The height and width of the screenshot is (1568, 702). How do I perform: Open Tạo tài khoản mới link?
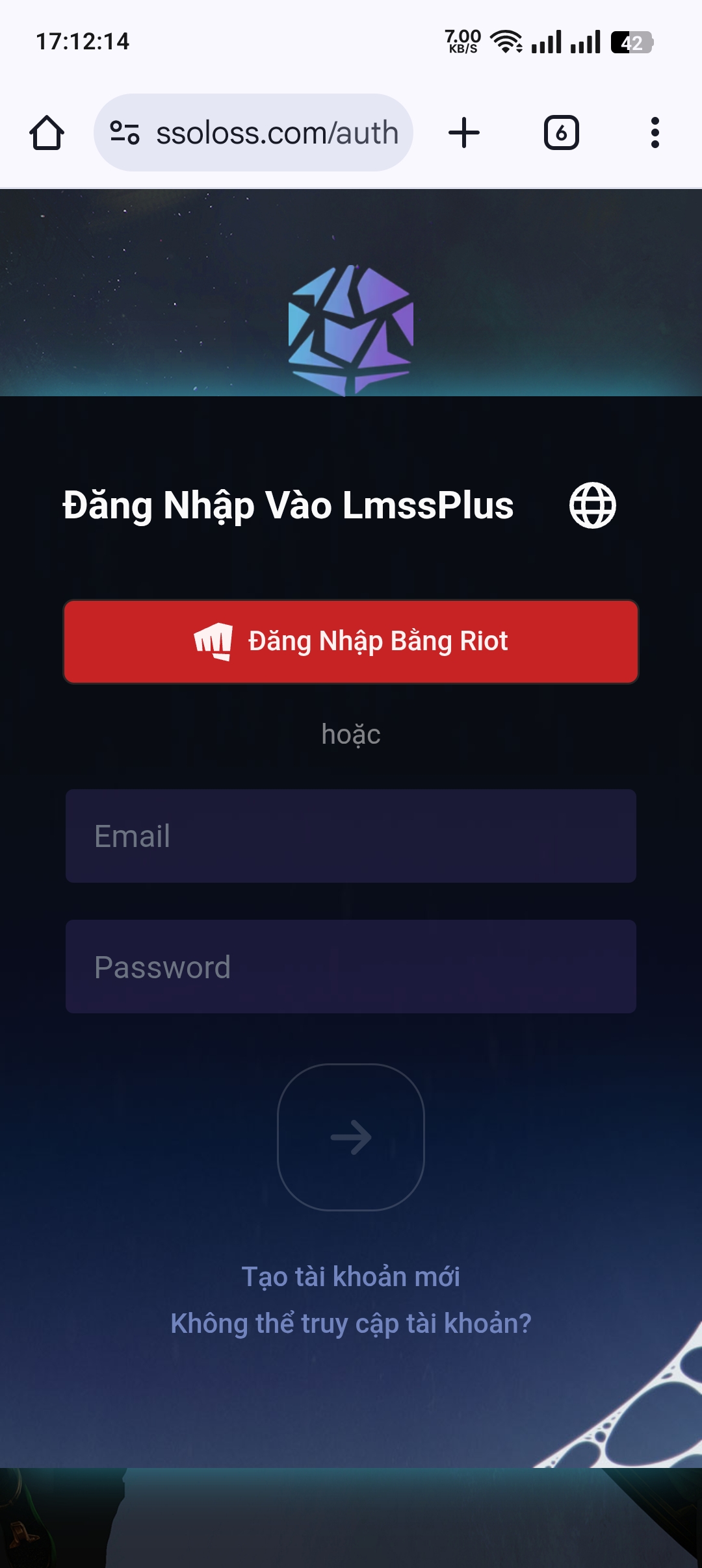pos(351,1276)
